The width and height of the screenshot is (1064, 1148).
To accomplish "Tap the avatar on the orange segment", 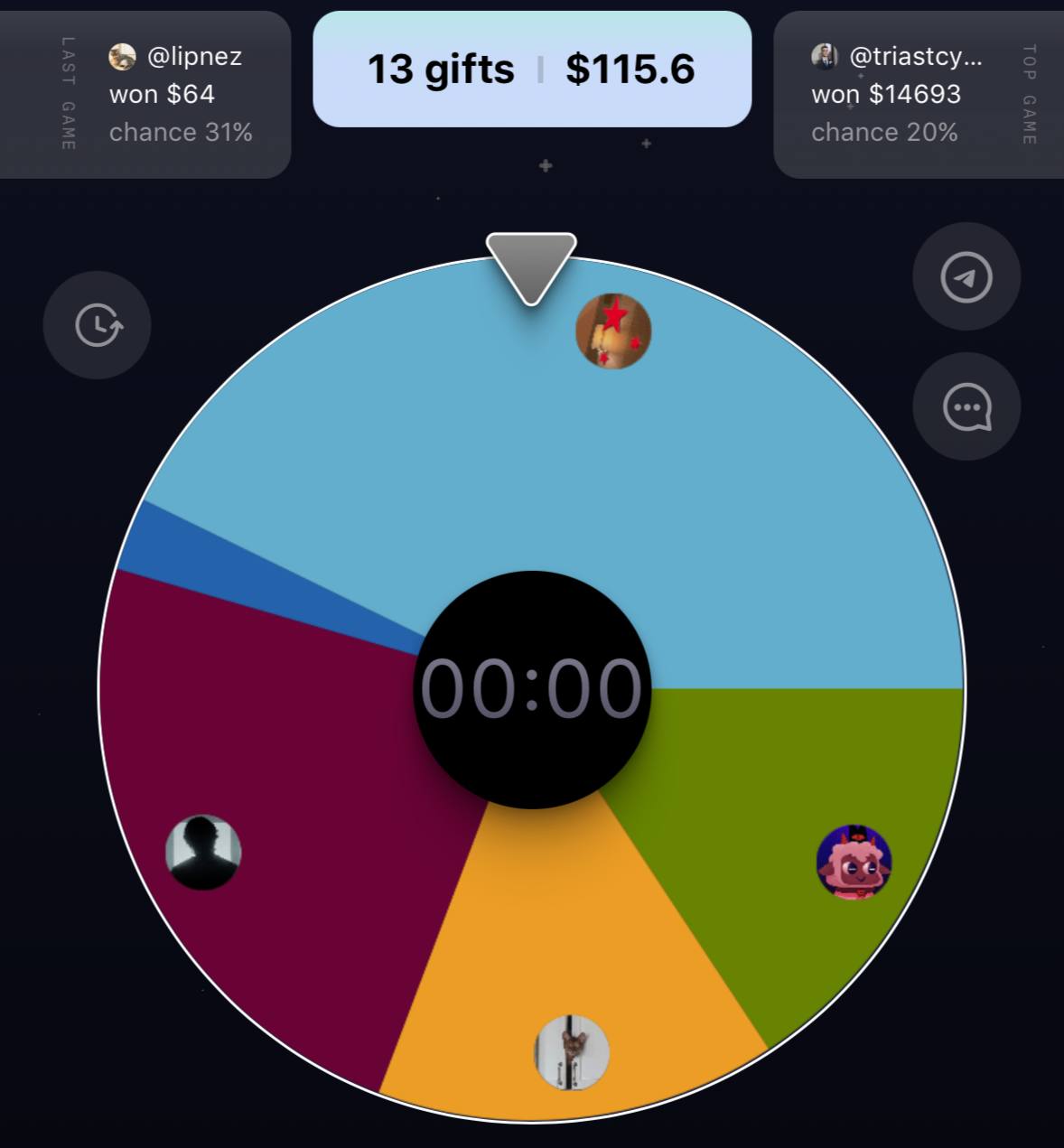I will 572,1052.
